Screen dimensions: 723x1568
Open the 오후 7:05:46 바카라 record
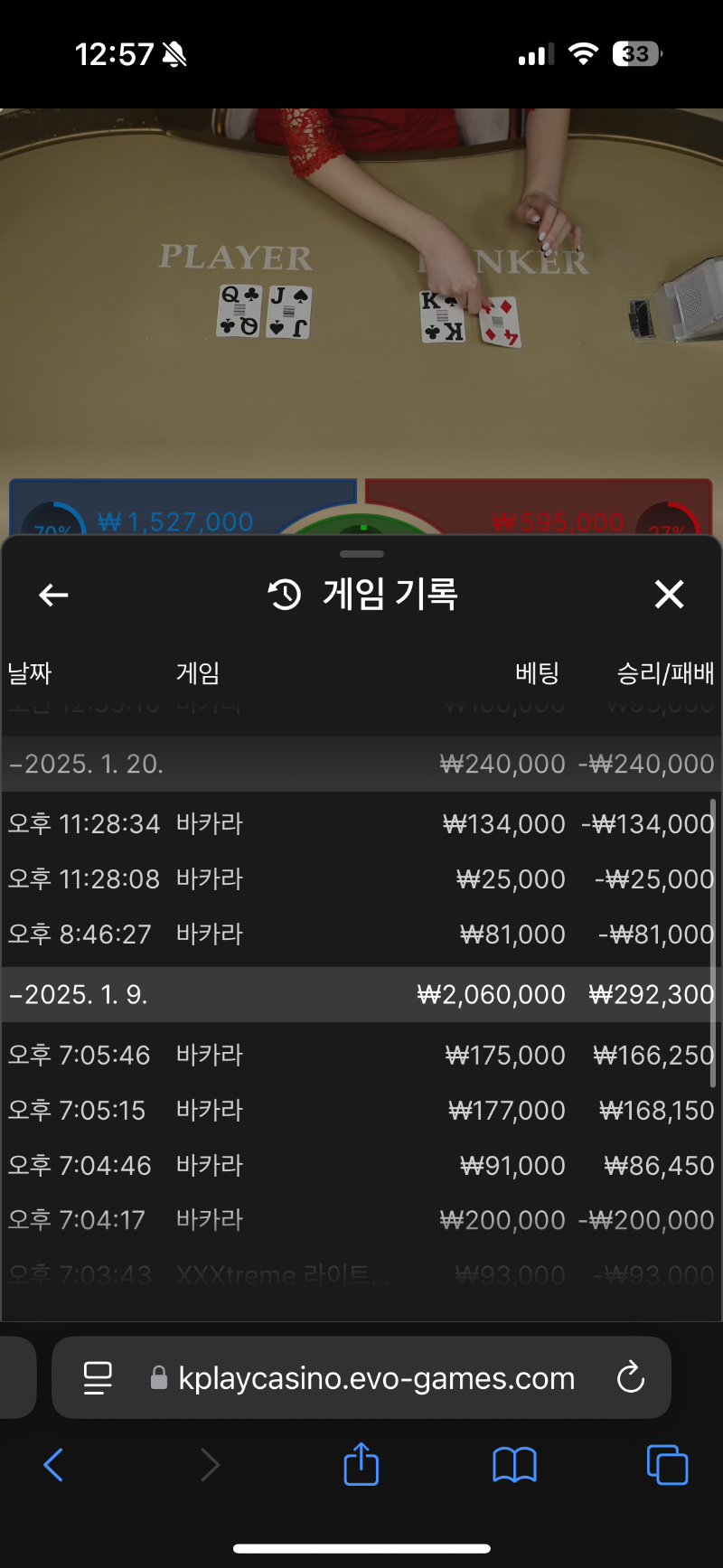click(360, 1056)
